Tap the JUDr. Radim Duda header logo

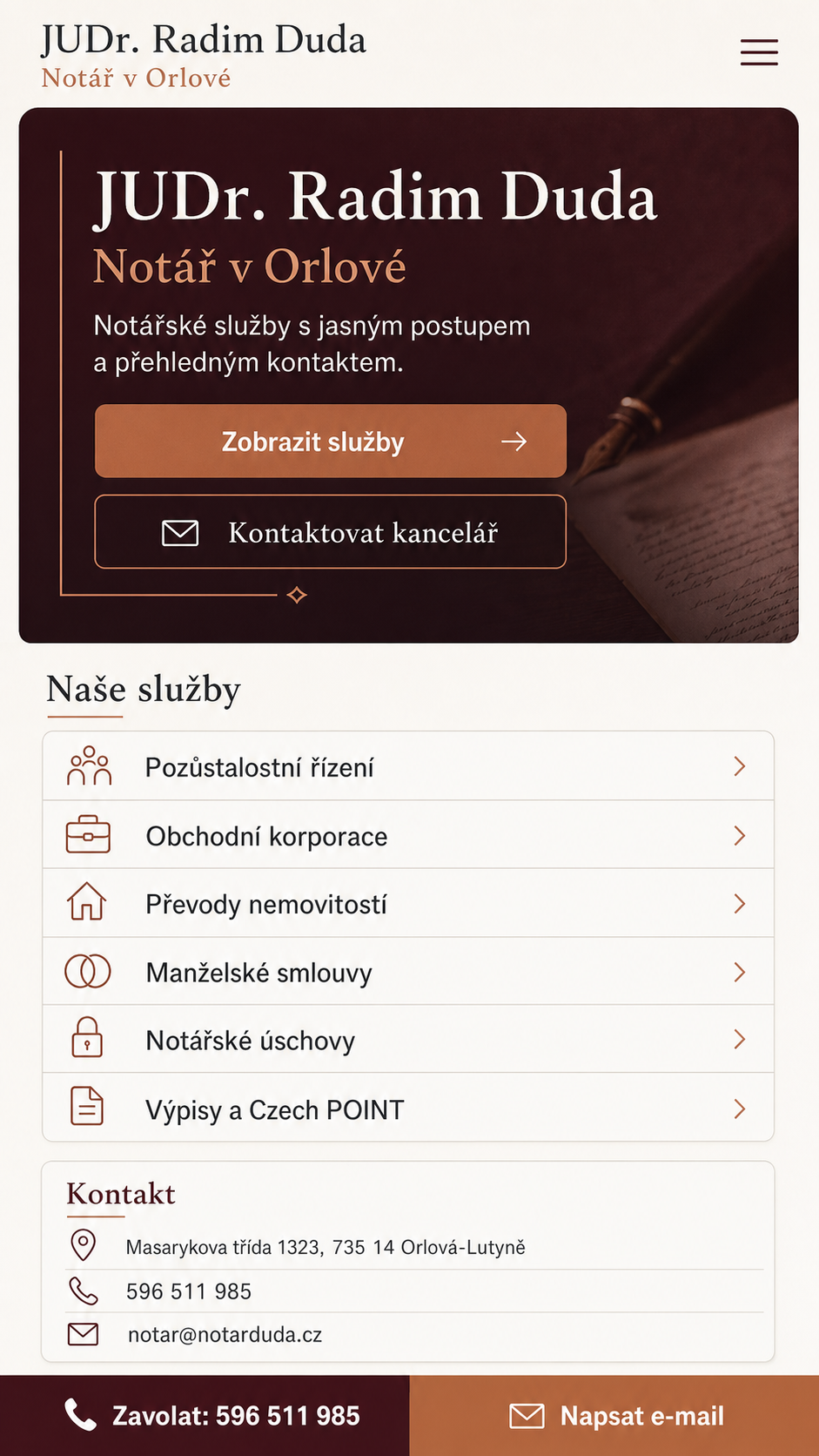[204, 55]
